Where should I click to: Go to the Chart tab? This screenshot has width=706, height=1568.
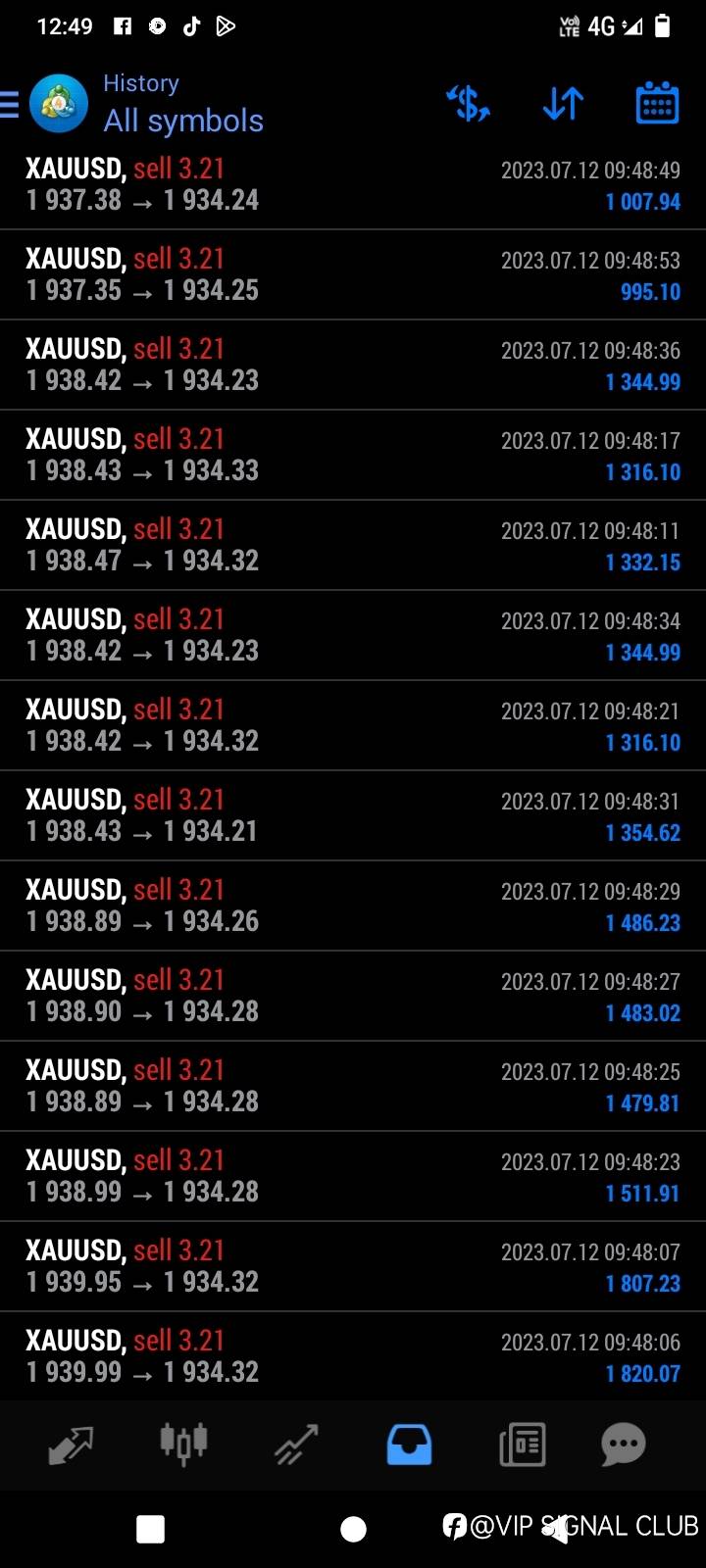coord(183,1445)
